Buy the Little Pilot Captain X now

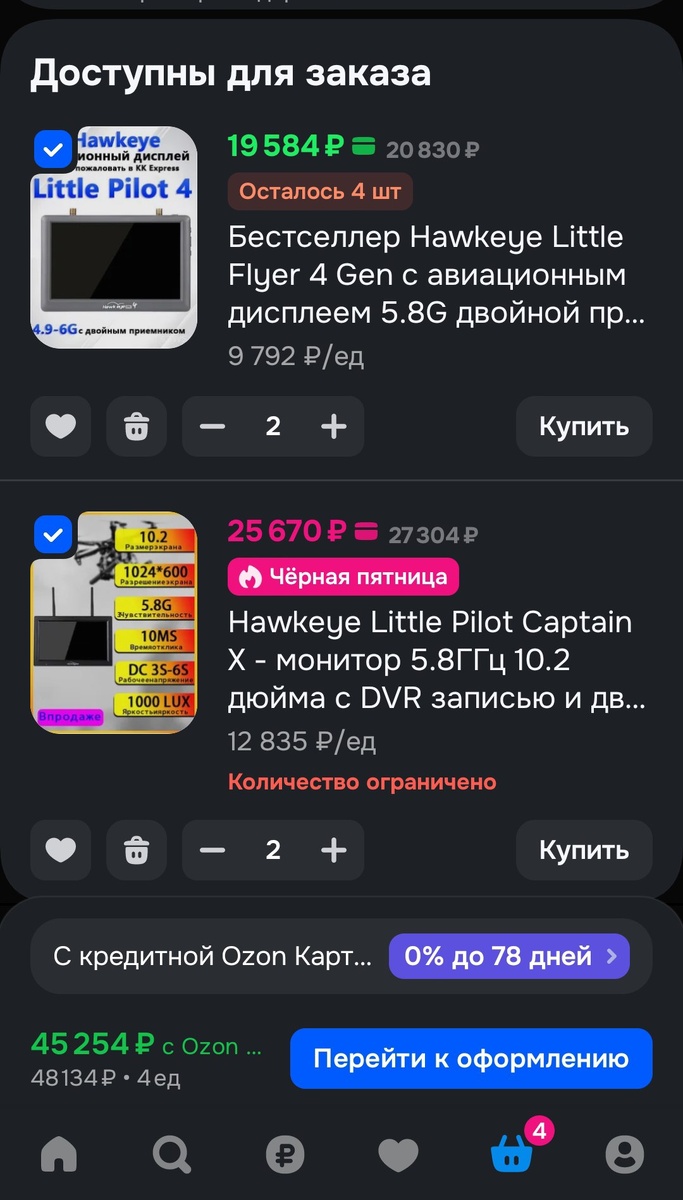pyautogui.click(x=584, y=850)
